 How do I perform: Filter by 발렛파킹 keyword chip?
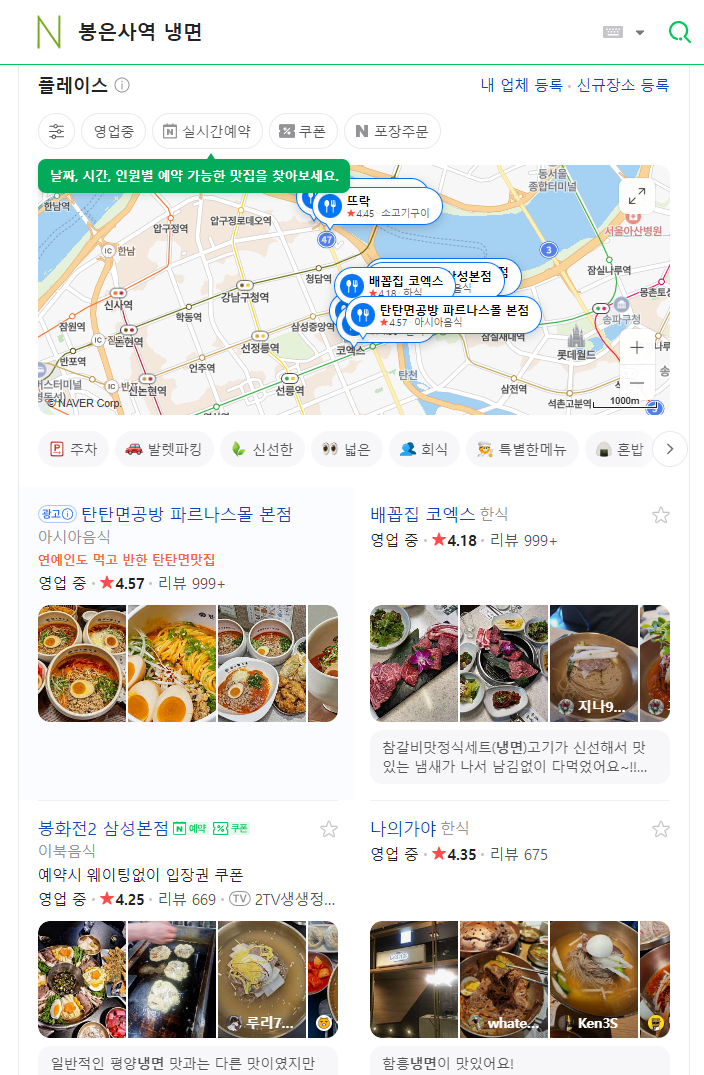pos(164,449)
